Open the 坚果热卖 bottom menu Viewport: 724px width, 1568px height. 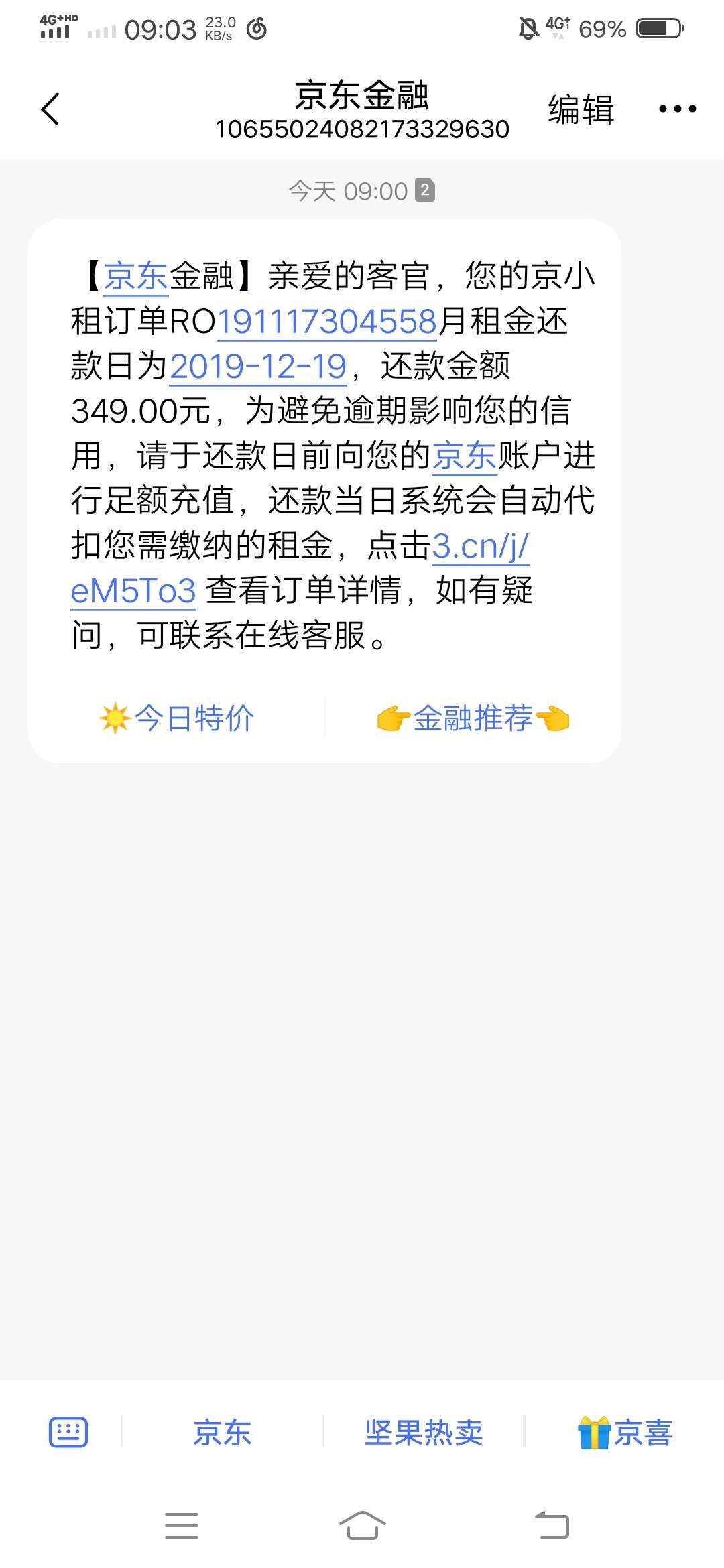[424, 1433]
